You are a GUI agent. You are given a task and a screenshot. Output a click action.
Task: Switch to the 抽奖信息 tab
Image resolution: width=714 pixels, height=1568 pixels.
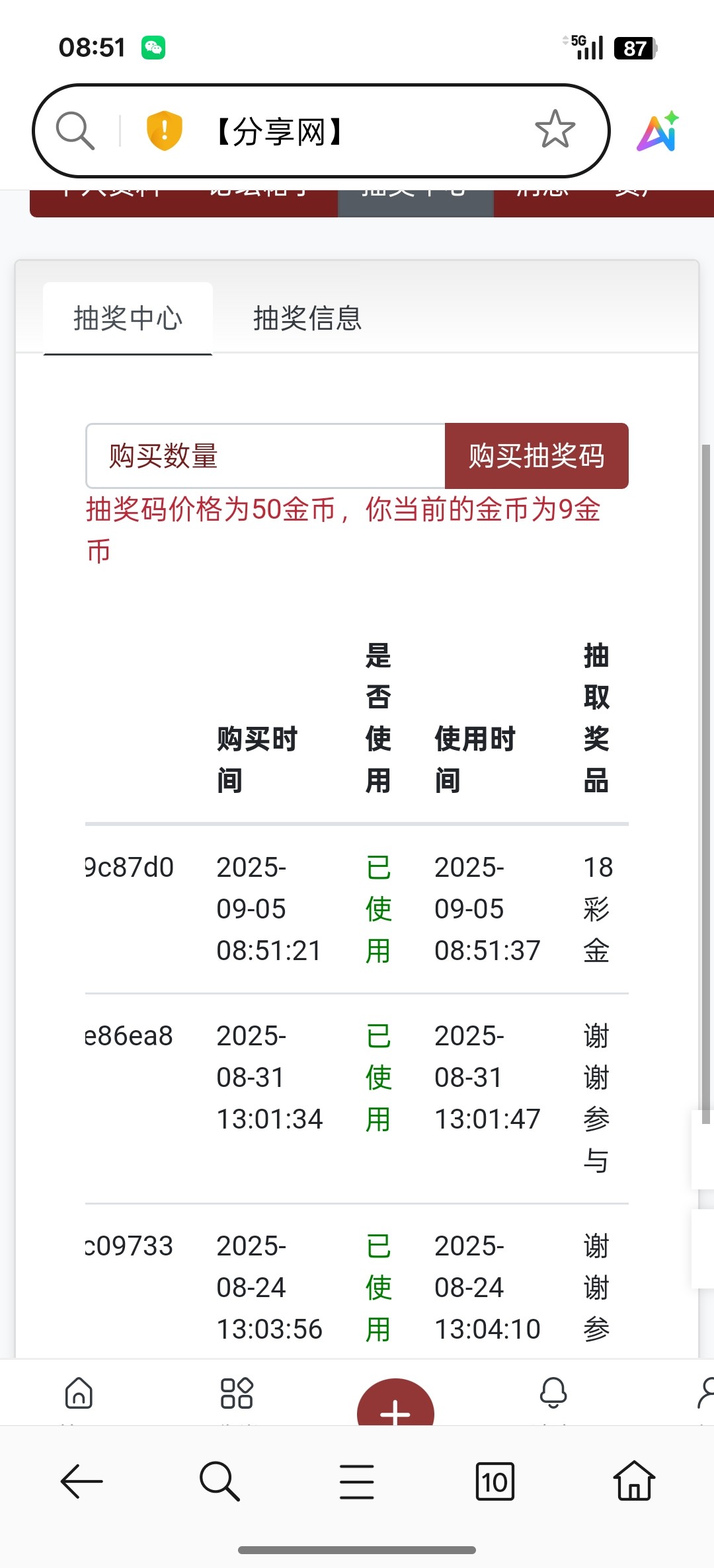pyautogui.click(x=307, y=318)
